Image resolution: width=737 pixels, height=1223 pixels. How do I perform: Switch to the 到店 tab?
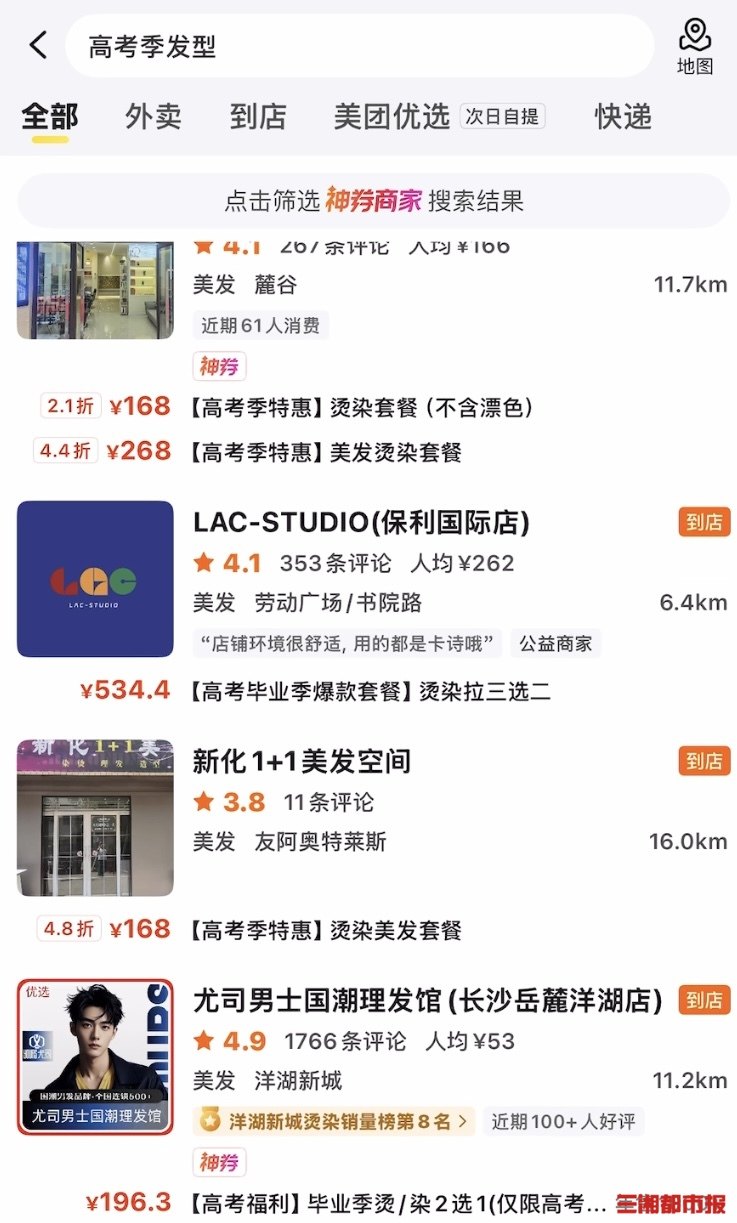(258, 116)
